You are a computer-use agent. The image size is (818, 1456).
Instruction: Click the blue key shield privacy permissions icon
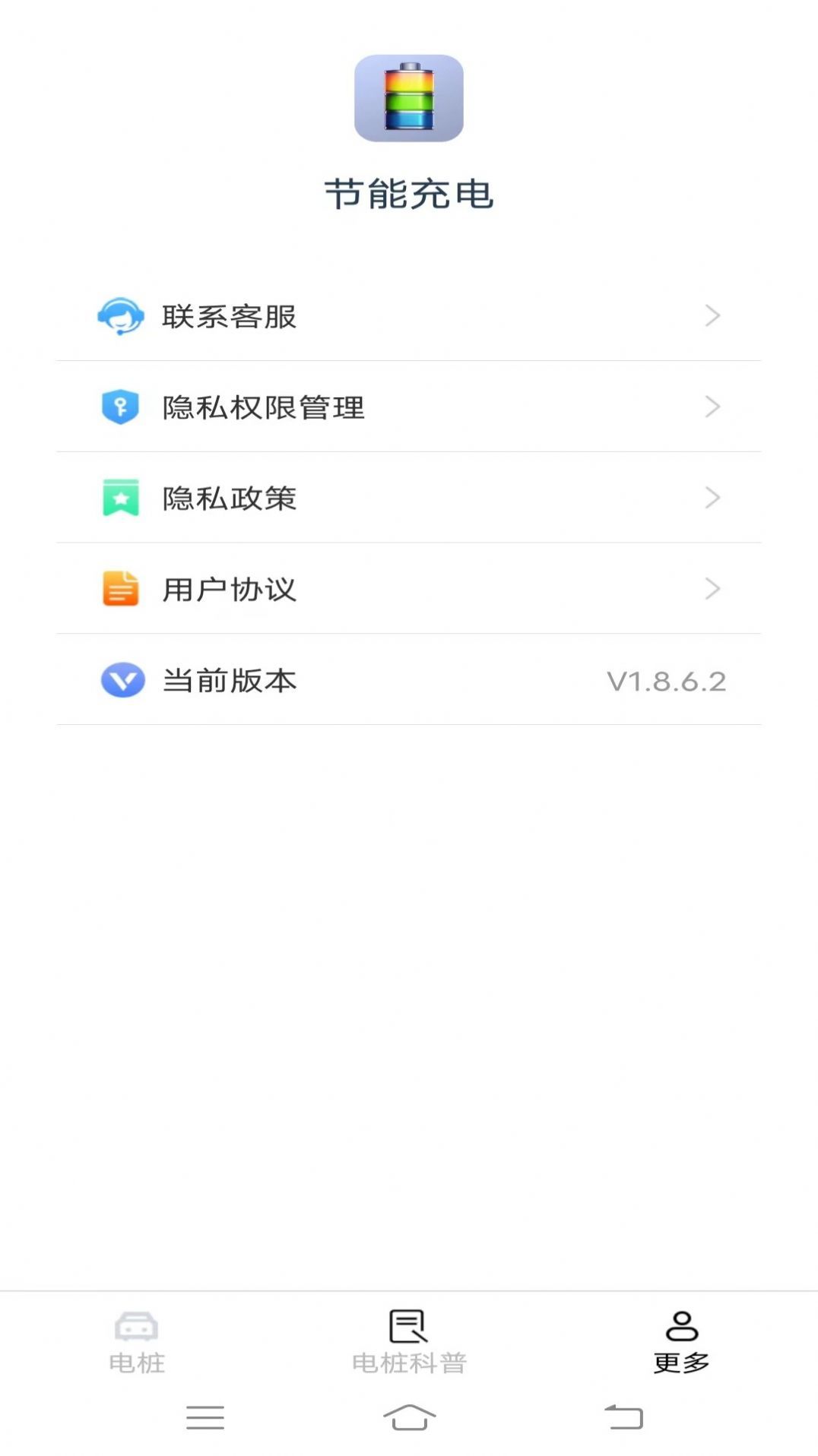pos(122,407)
